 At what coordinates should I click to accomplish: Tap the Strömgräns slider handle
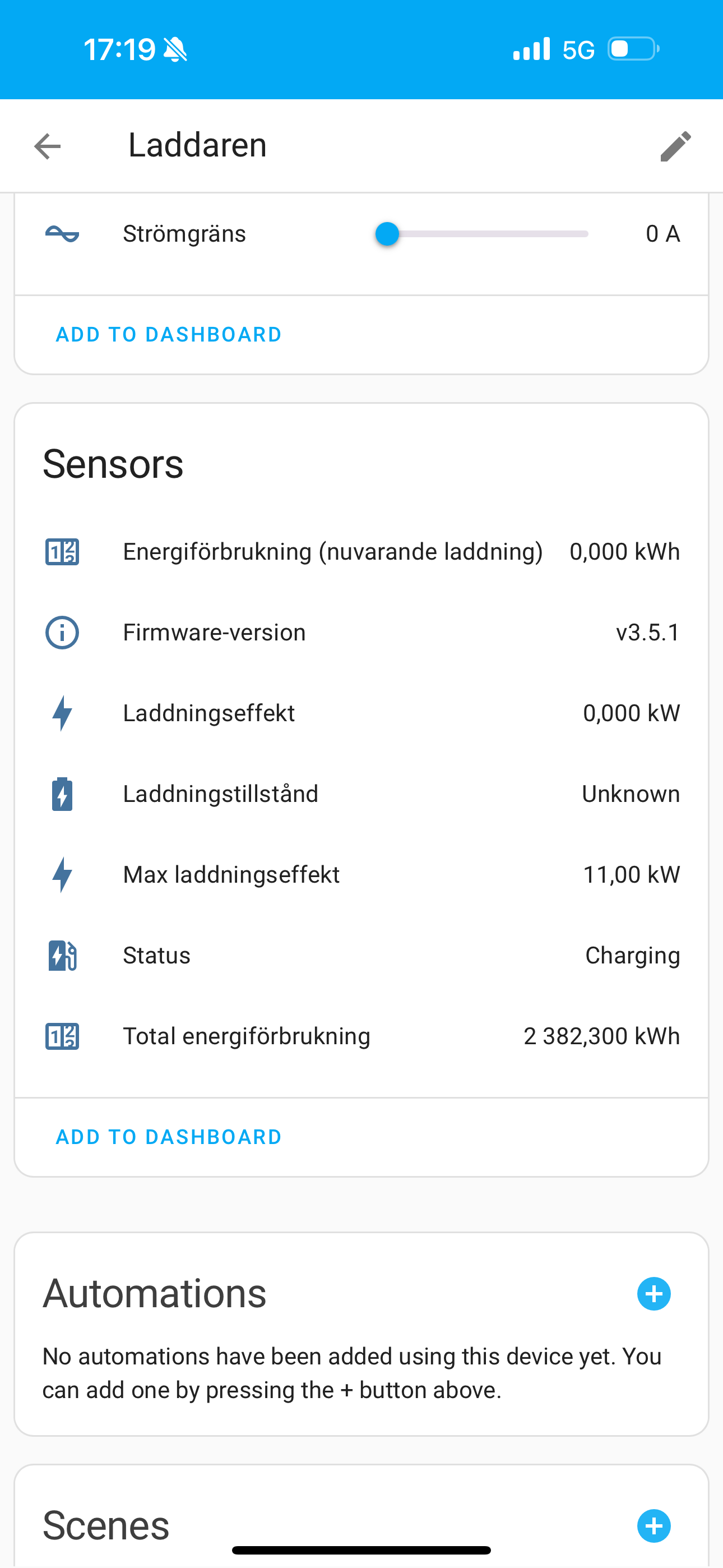(x=387, y=234)
